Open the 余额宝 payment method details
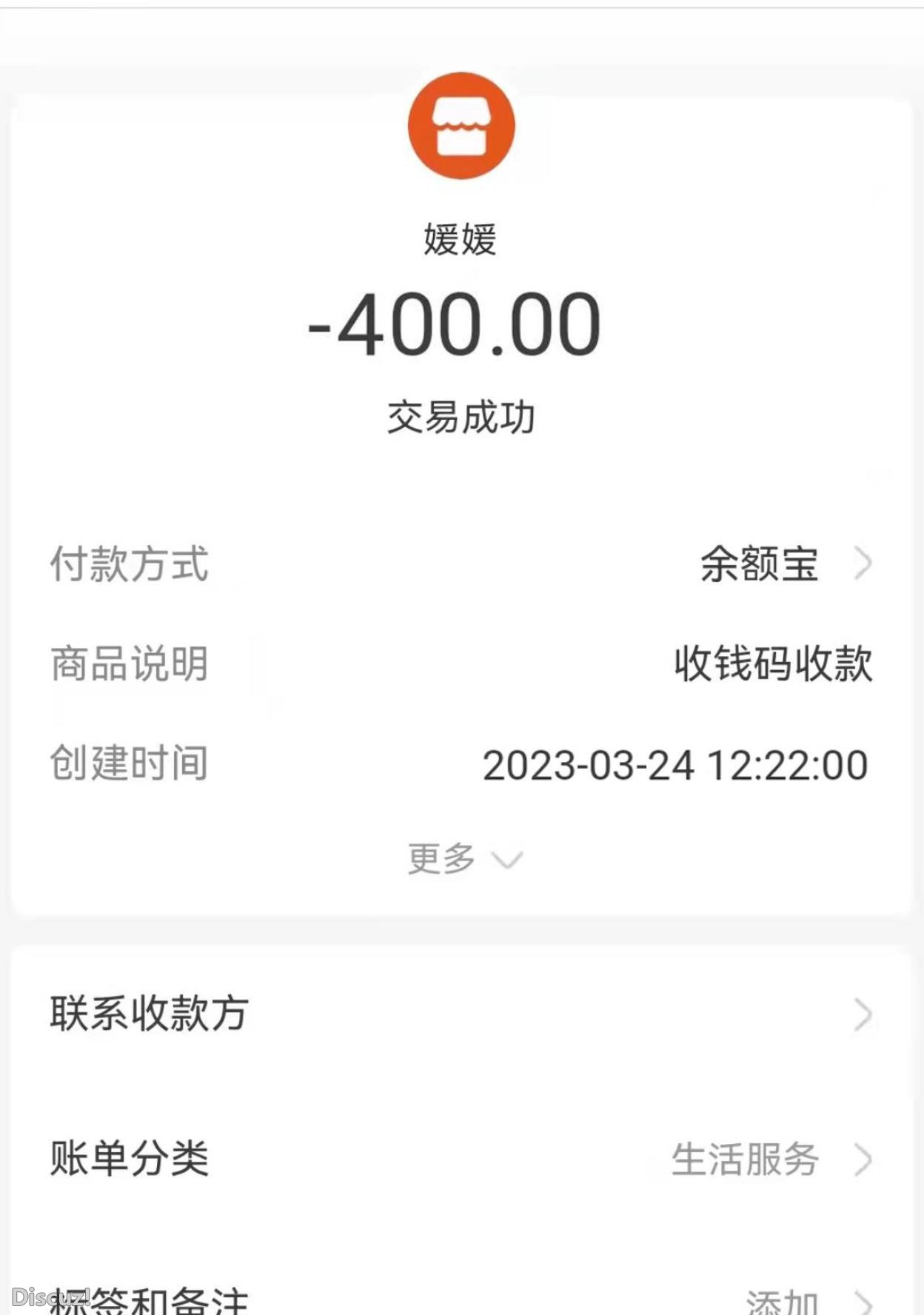This screenshot has height=1315, width=924. pos(759,566)
